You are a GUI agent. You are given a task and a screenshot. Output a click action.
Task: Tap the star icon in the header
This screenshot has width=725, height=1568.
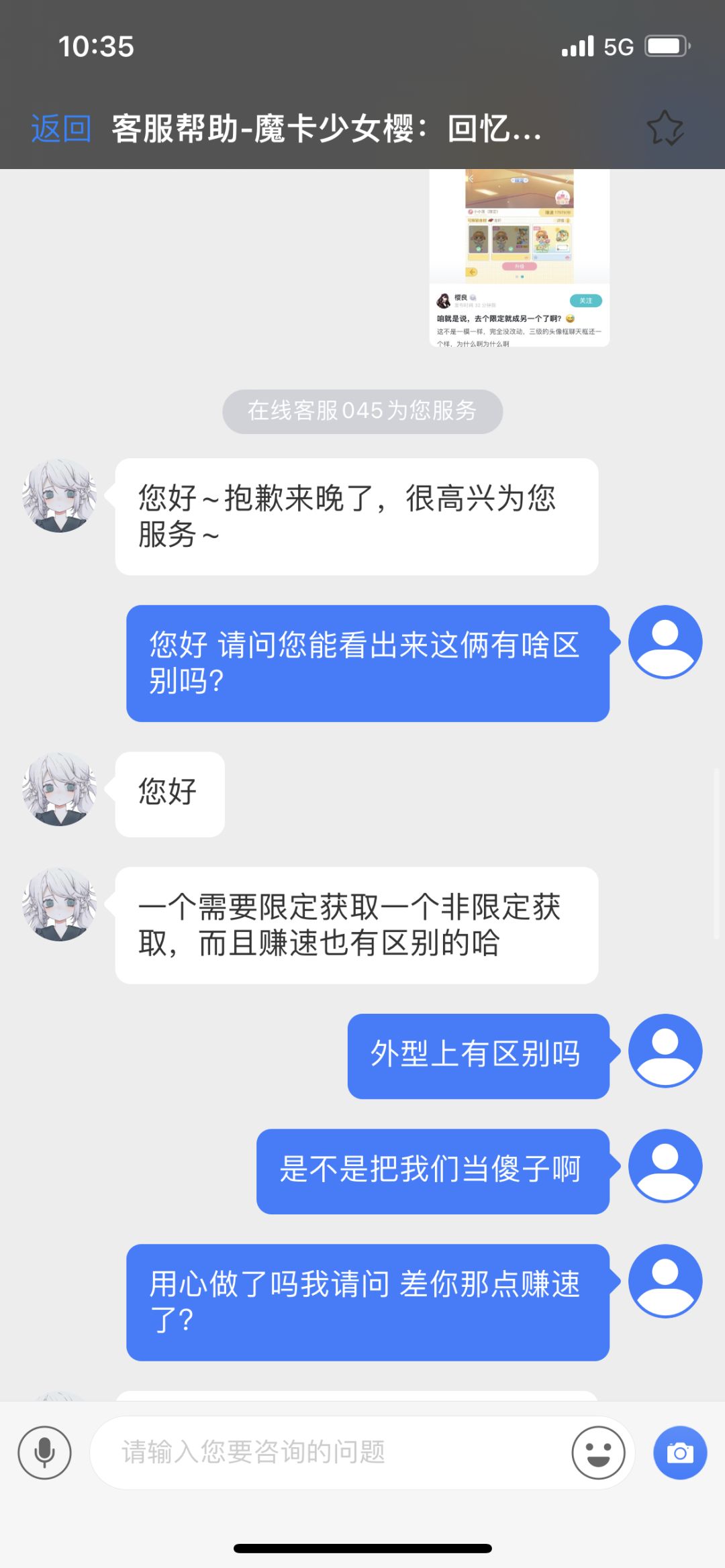click(x=665, y=128)
